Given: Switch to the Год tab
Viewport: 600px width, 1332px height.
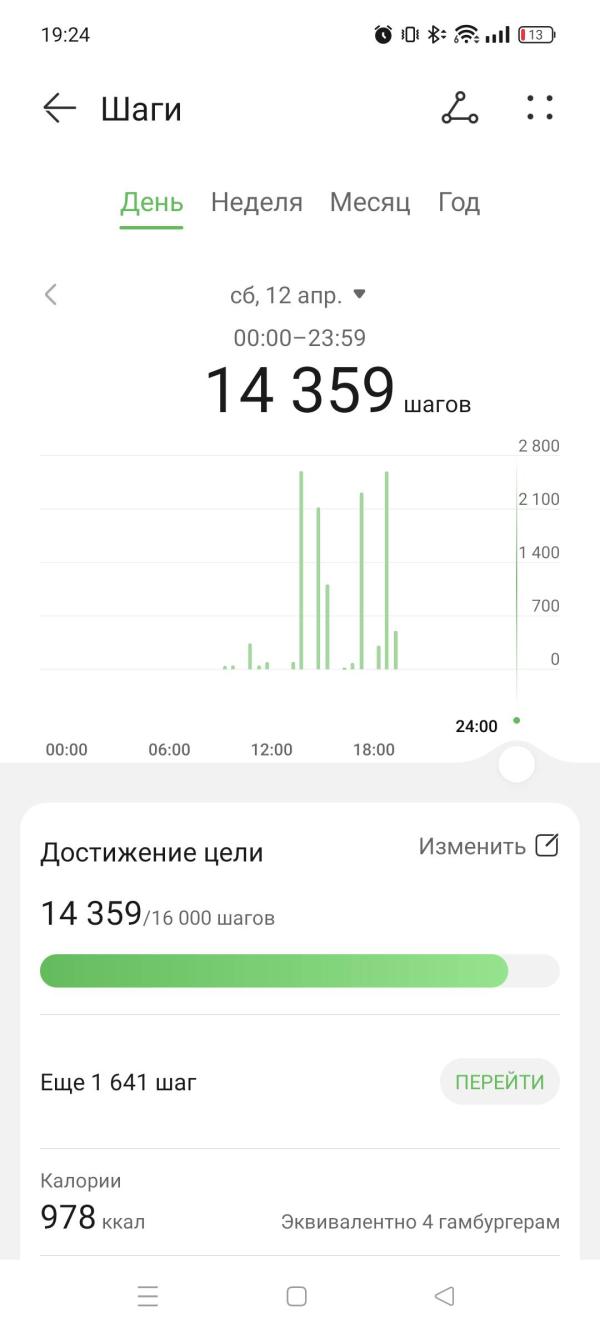Looking at the screenshot, I should point(459,203).
